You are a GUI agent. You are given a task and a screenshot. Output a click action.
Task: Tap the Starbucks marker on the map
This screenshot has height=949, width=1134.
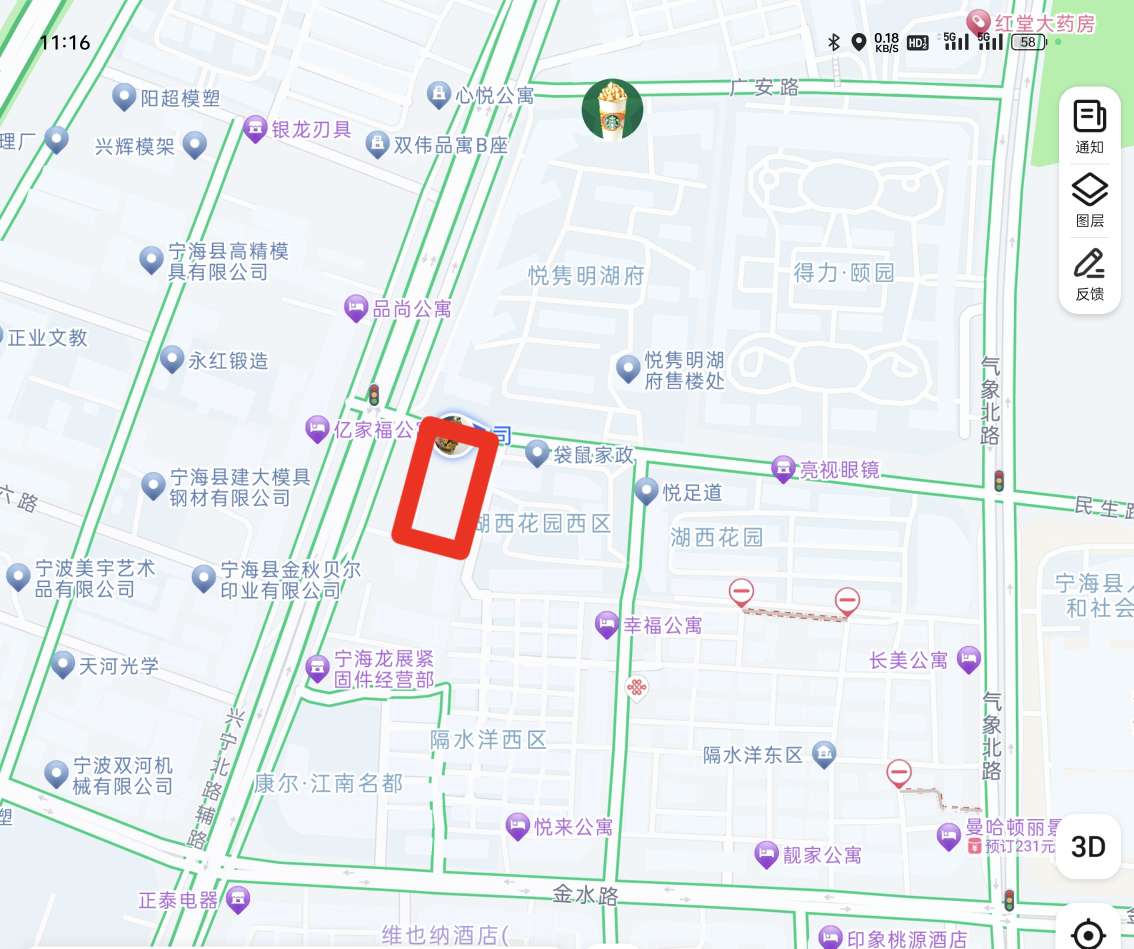click(612, 110)
